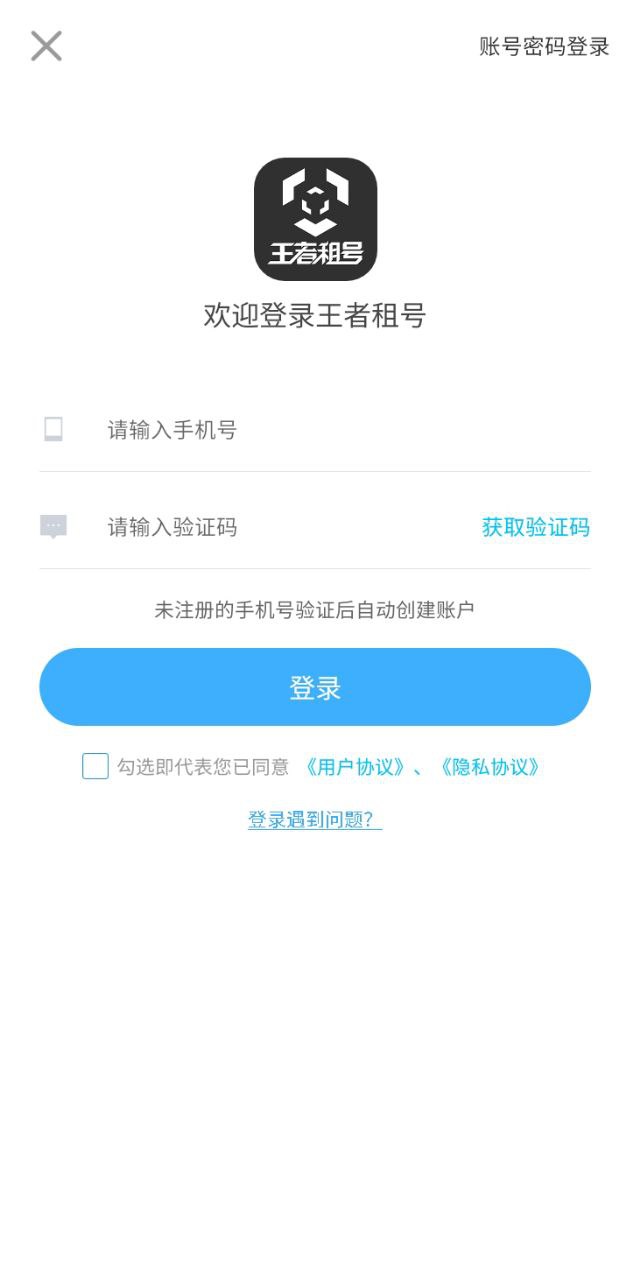The width and height of the screenshot is (630, 1280).
Task: Open 登录遇到问题? help link
Action: pyautogui.click(x=315, y=820)
